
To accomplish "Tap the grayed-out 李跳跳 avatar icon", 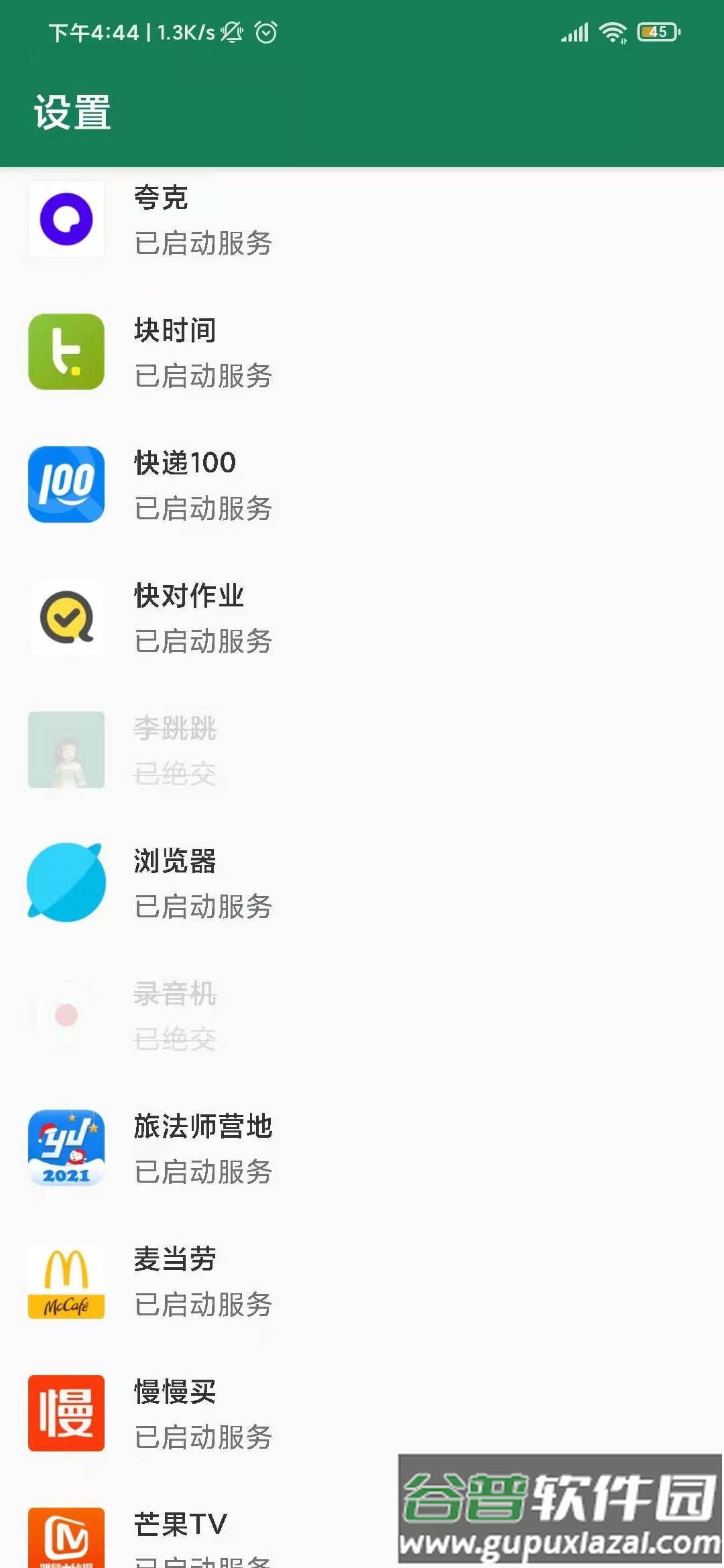I will 66,750.
